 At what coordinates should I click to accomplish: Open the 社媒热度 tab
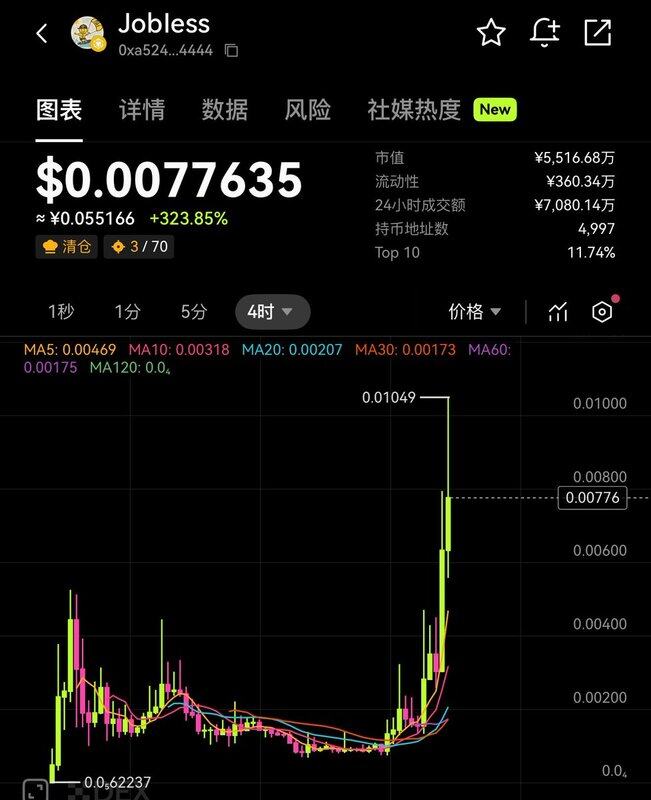coord(414,110)
